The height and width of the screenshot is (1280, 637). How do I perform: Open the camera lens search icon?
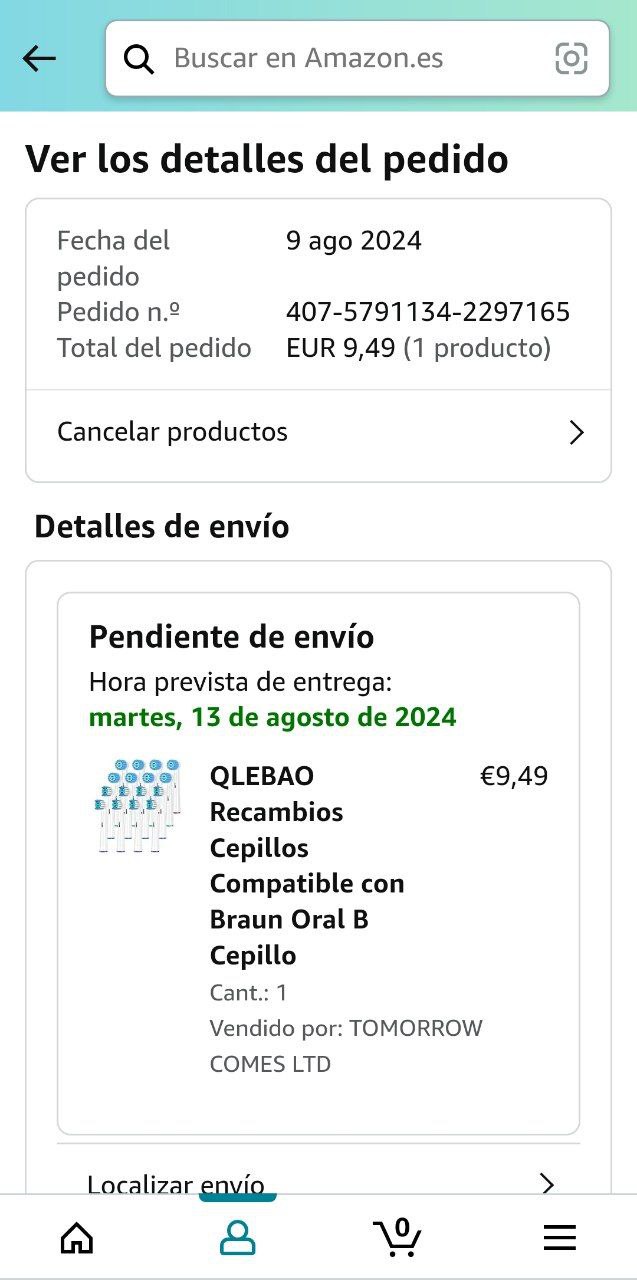point(571,59)
